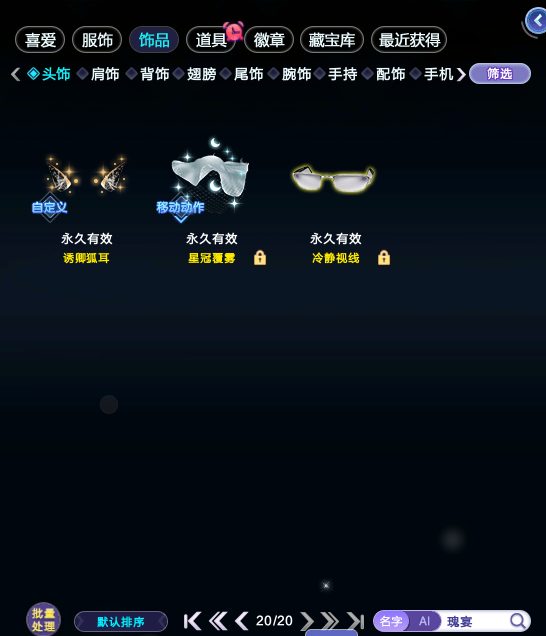Open the 服饰 tab
This screenshot has height=636, width=546.
(x=97, y=40)
